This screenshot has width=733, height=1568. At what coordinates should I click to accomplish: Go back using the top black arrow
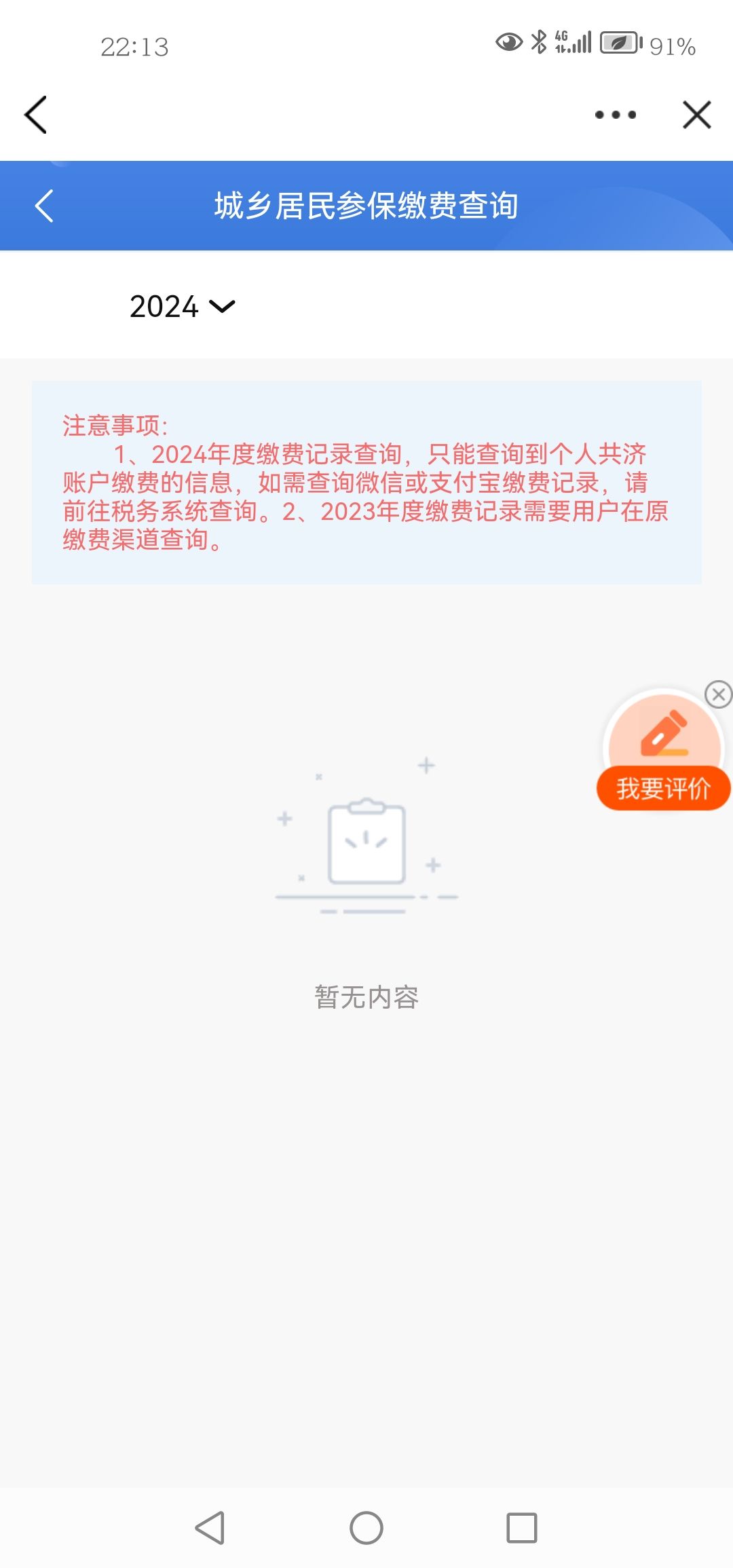(x=35, y=115)
